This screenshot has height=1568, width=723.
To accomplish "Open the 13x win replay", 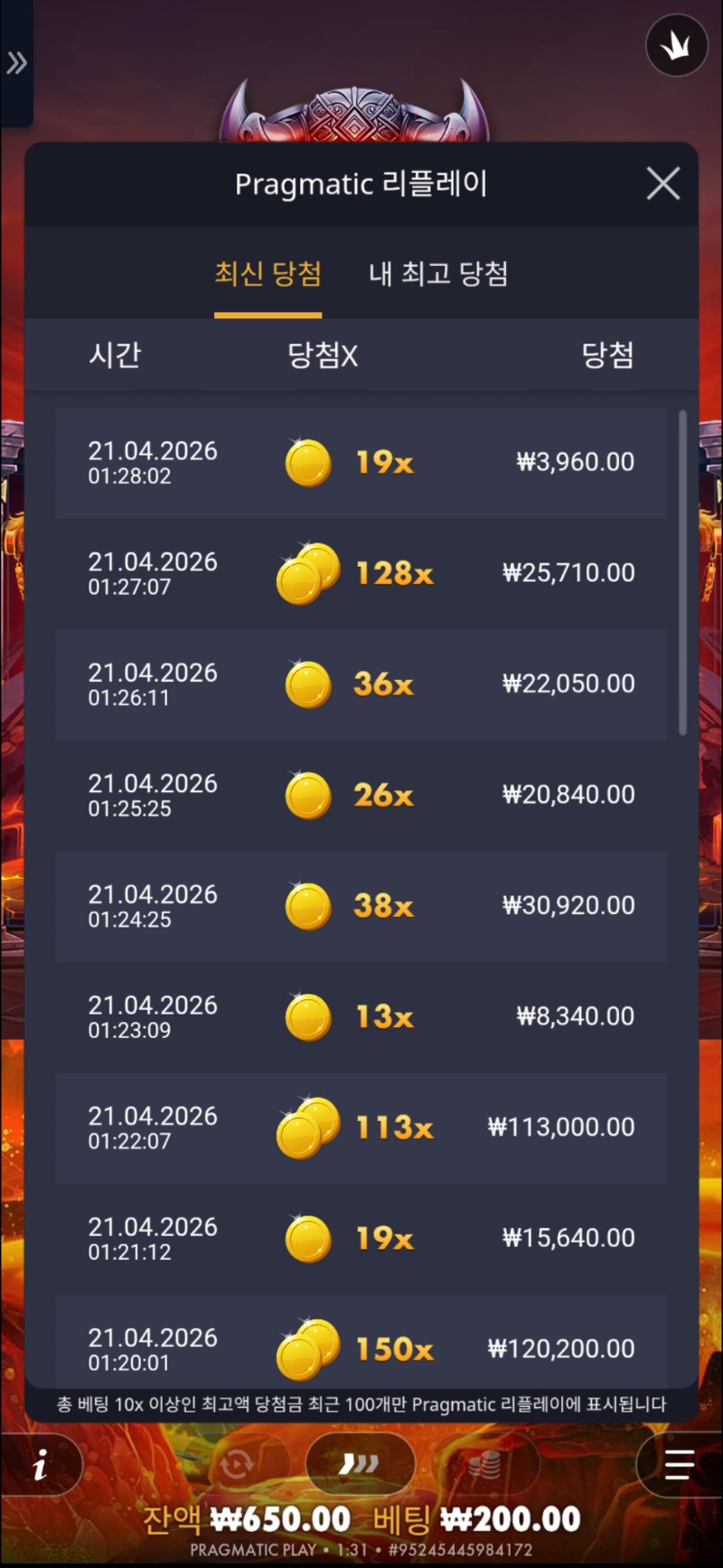I will coord(361,1016).
